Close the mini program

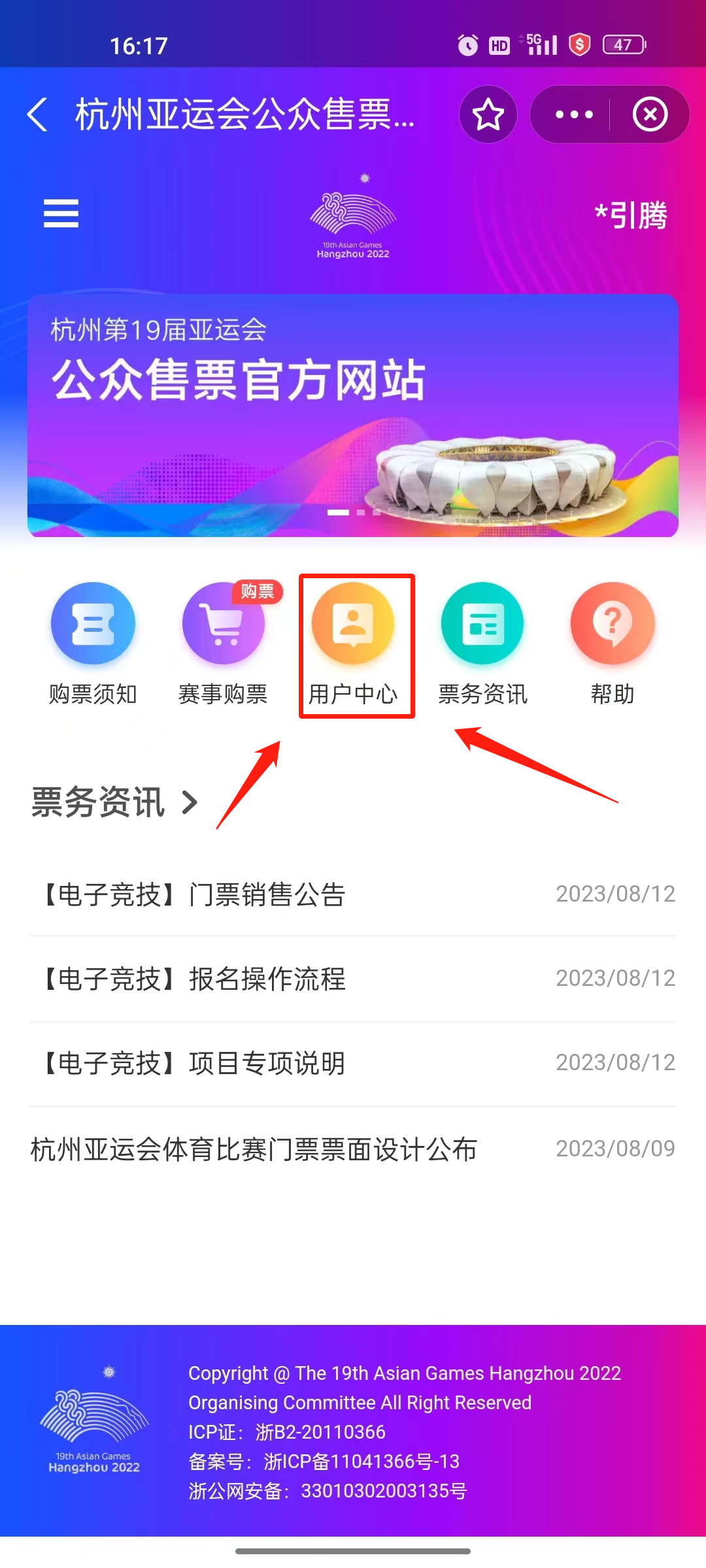click(x=650, y=115)
